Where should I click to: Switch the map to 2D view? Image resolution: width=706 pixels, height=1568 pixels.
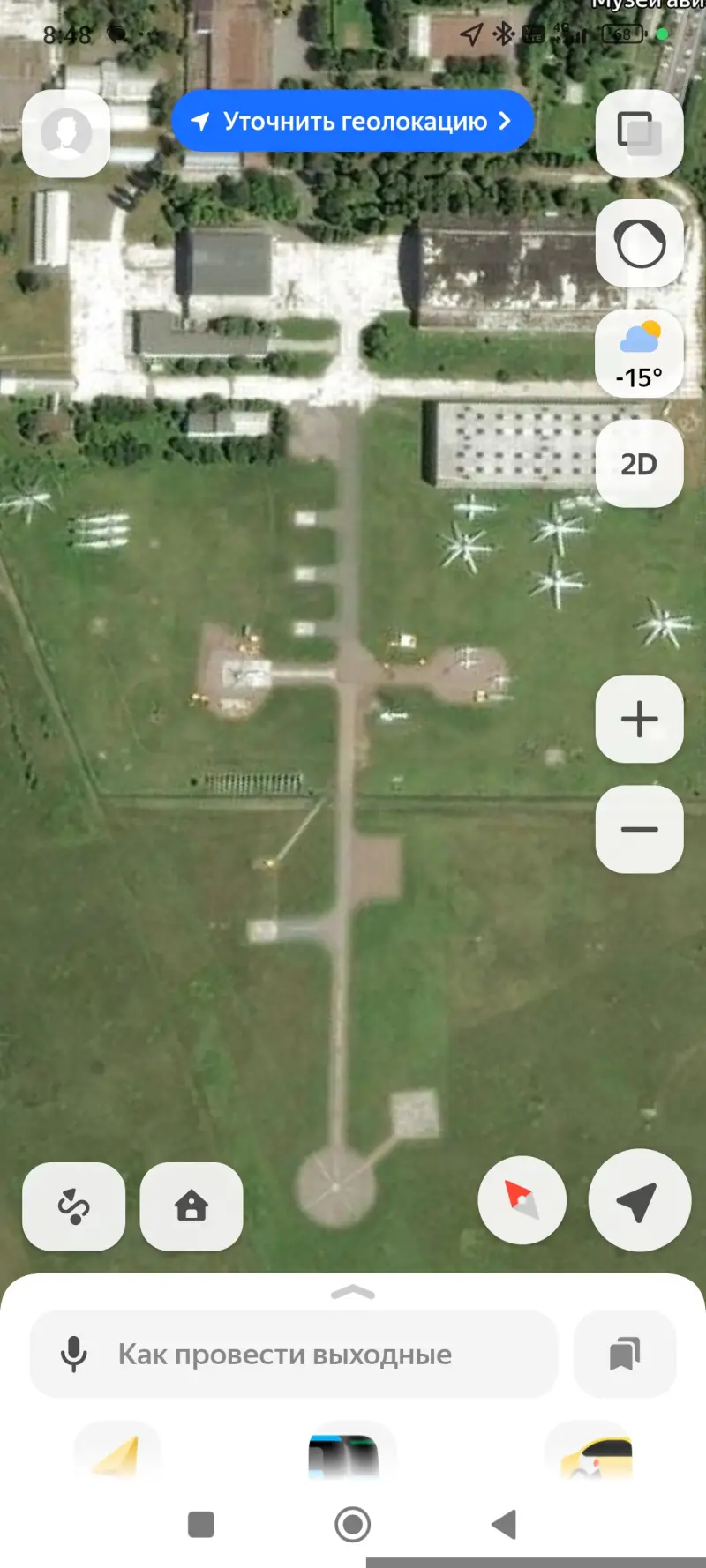click(x=639, y=464)
